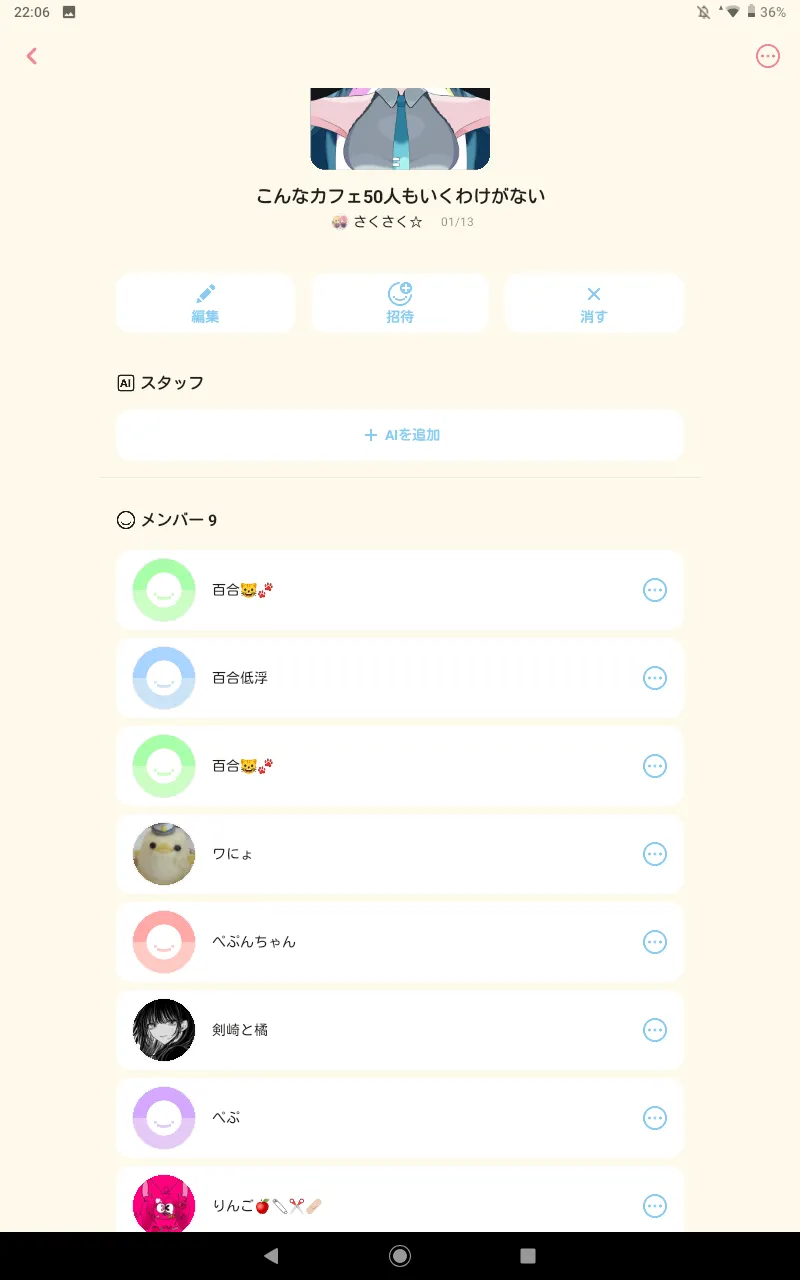Tap the 消す delete button

point(594,303)
